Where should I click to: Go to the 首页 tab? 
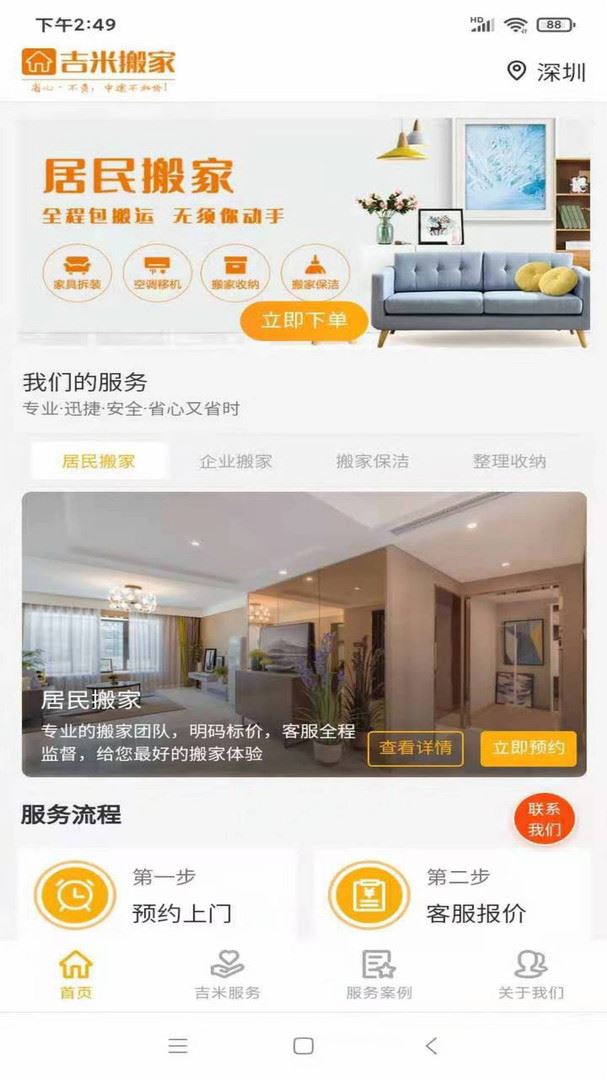coord(76,975)
